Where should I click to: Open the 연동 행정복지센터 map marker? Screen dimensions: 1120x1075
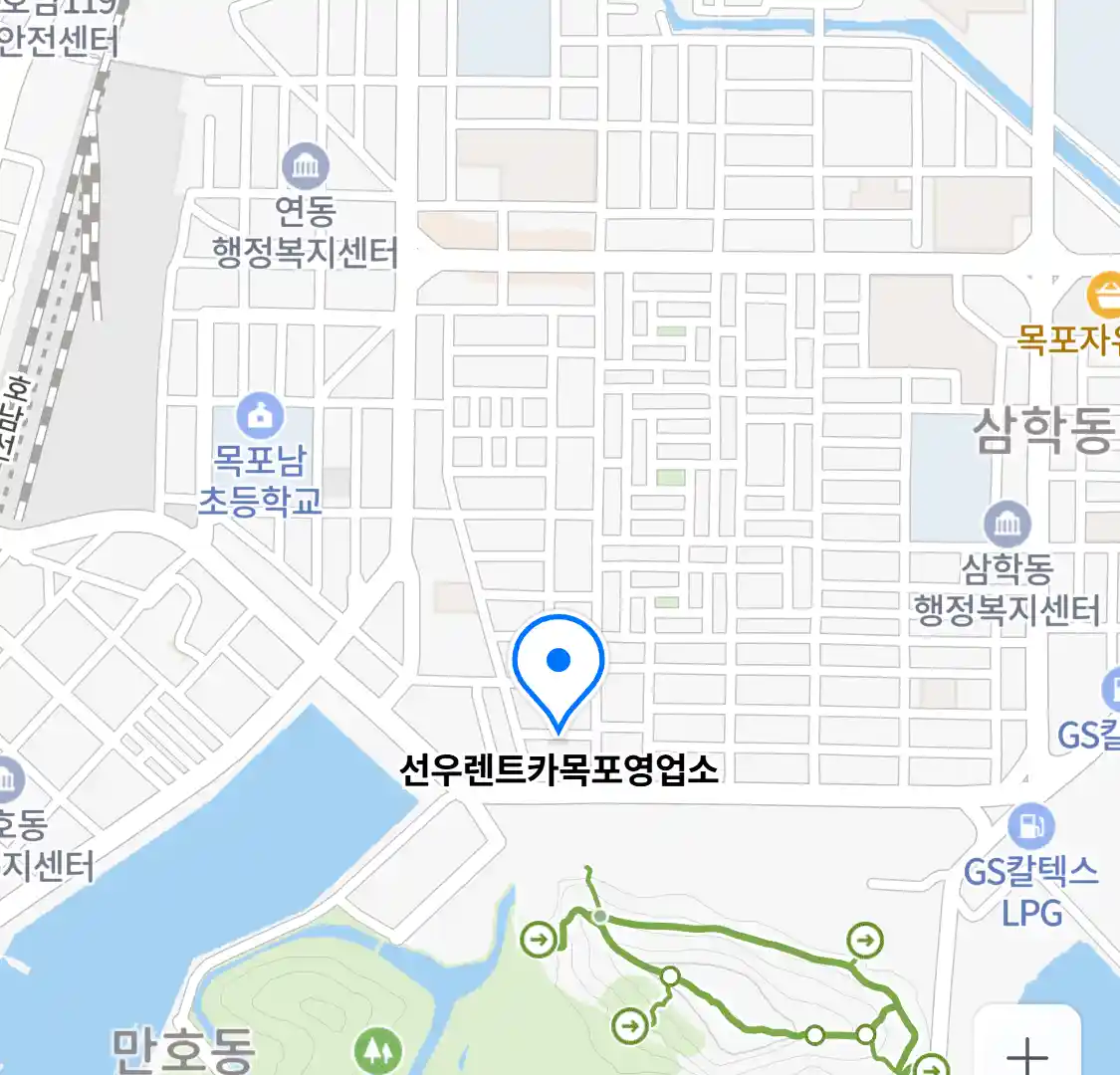[x=306, y=166]
